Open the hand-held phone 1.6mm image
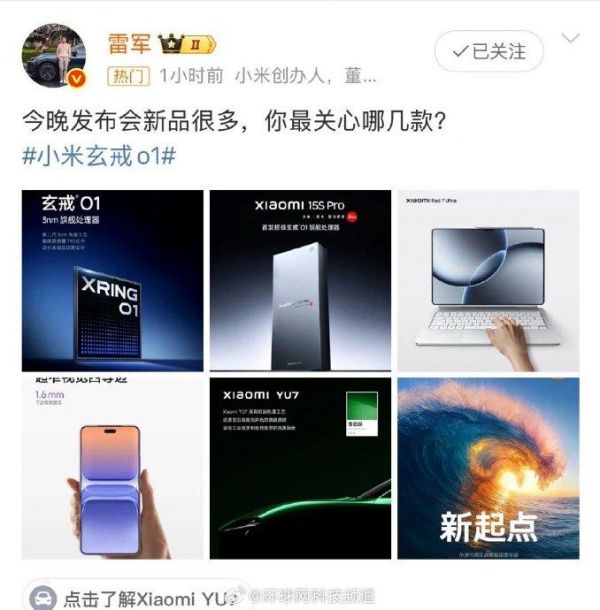 tap(111, 467)
